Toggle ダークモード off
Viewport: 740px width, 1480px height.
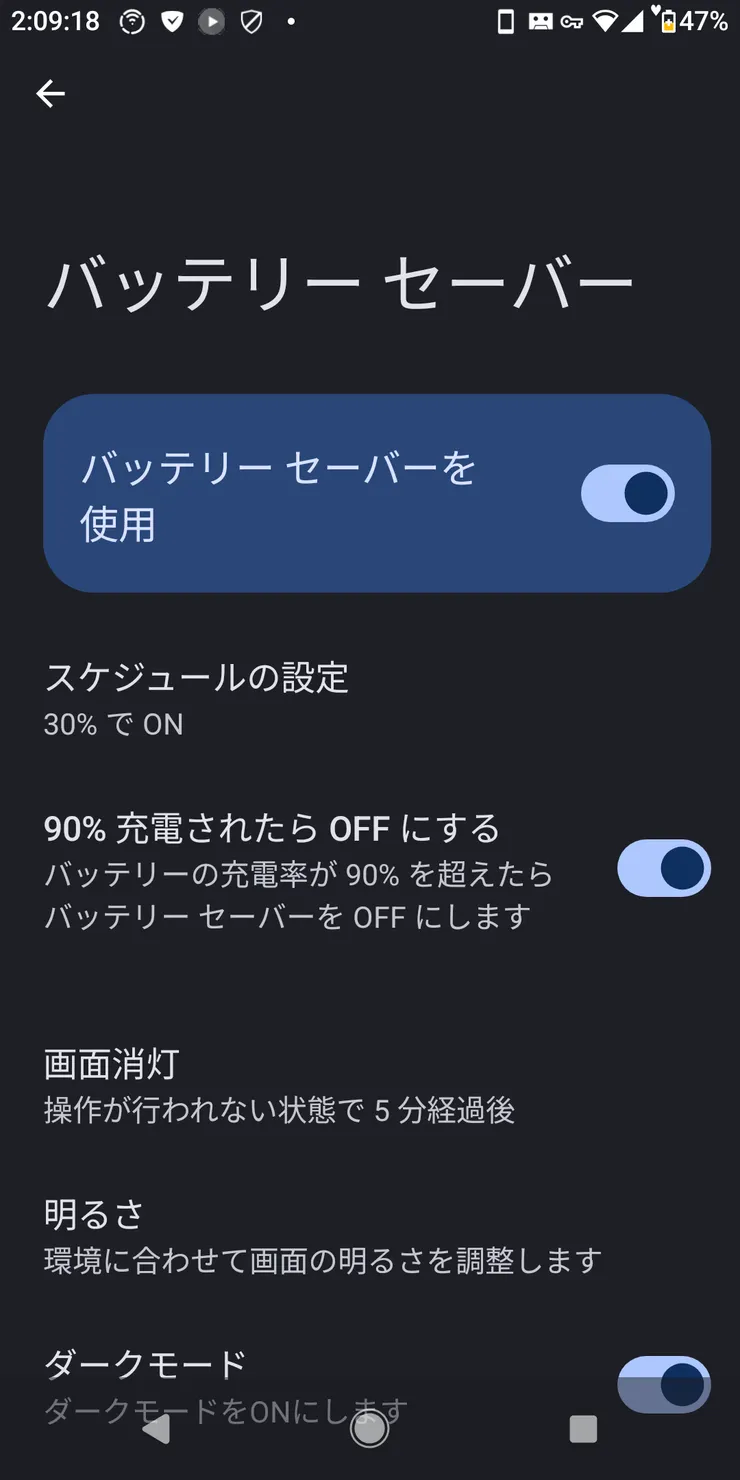point(664,1385)
